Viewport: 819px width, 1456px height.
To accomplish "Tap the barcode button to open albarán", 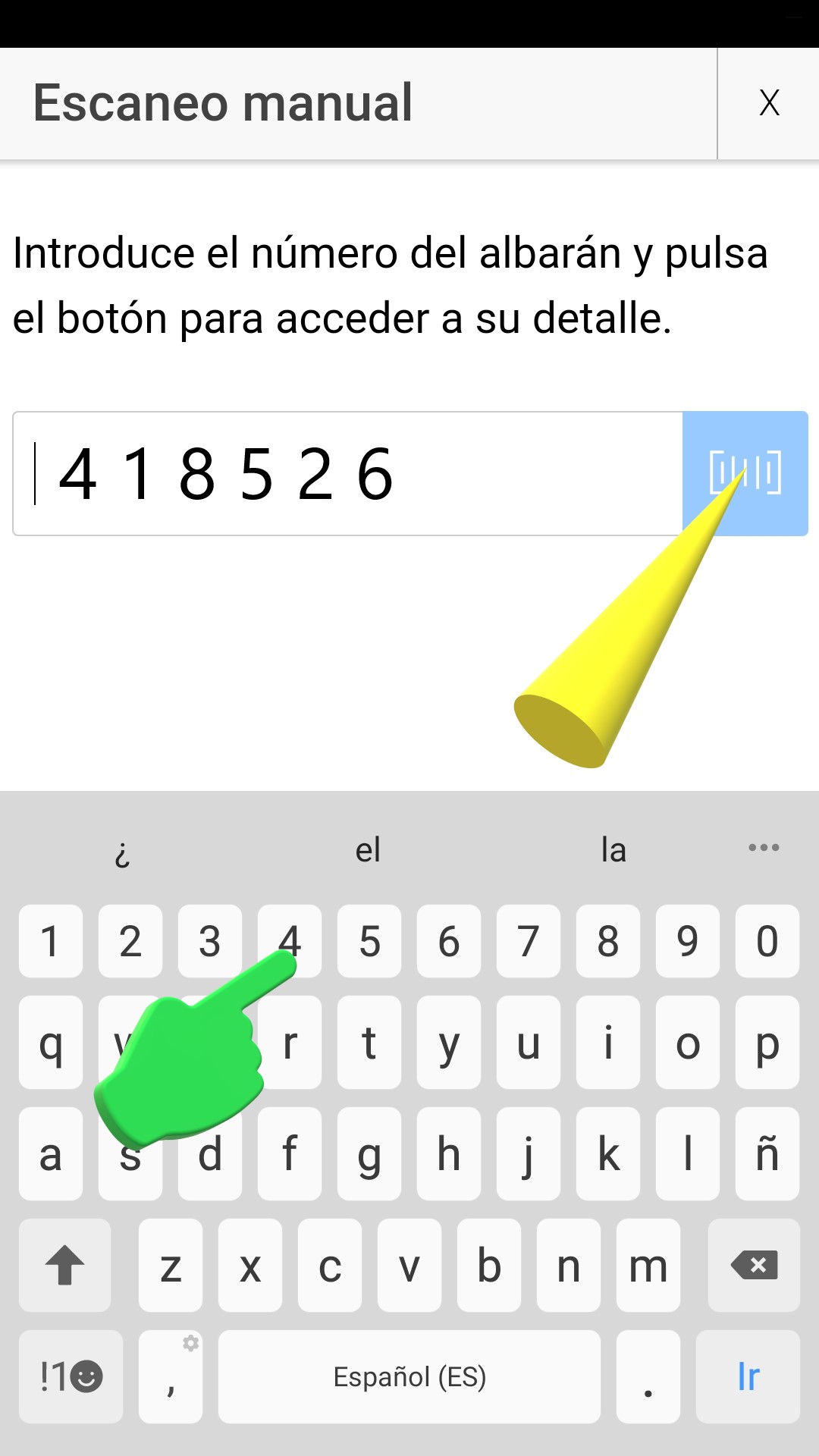I will coord(745,473).
